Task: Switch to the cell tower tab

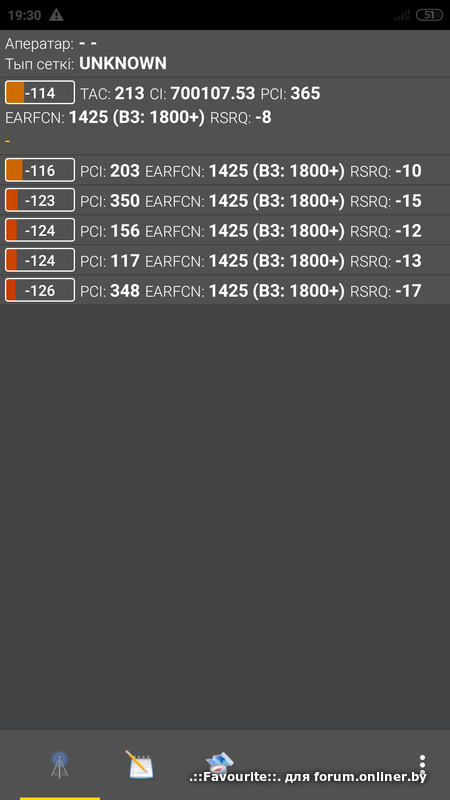Action: (60, 765)
